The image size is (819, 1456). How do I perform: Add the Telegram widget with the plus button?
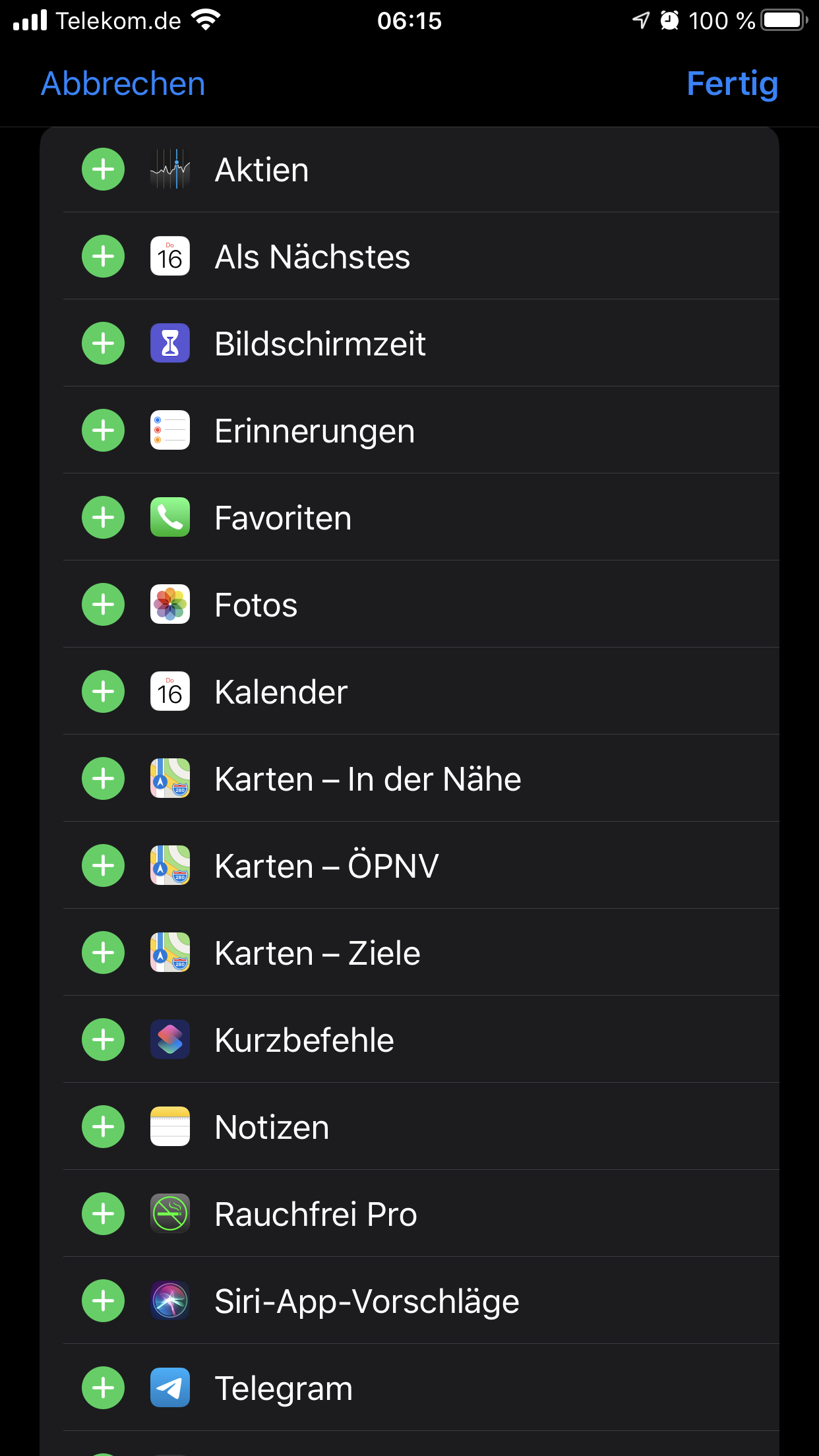102,1388
